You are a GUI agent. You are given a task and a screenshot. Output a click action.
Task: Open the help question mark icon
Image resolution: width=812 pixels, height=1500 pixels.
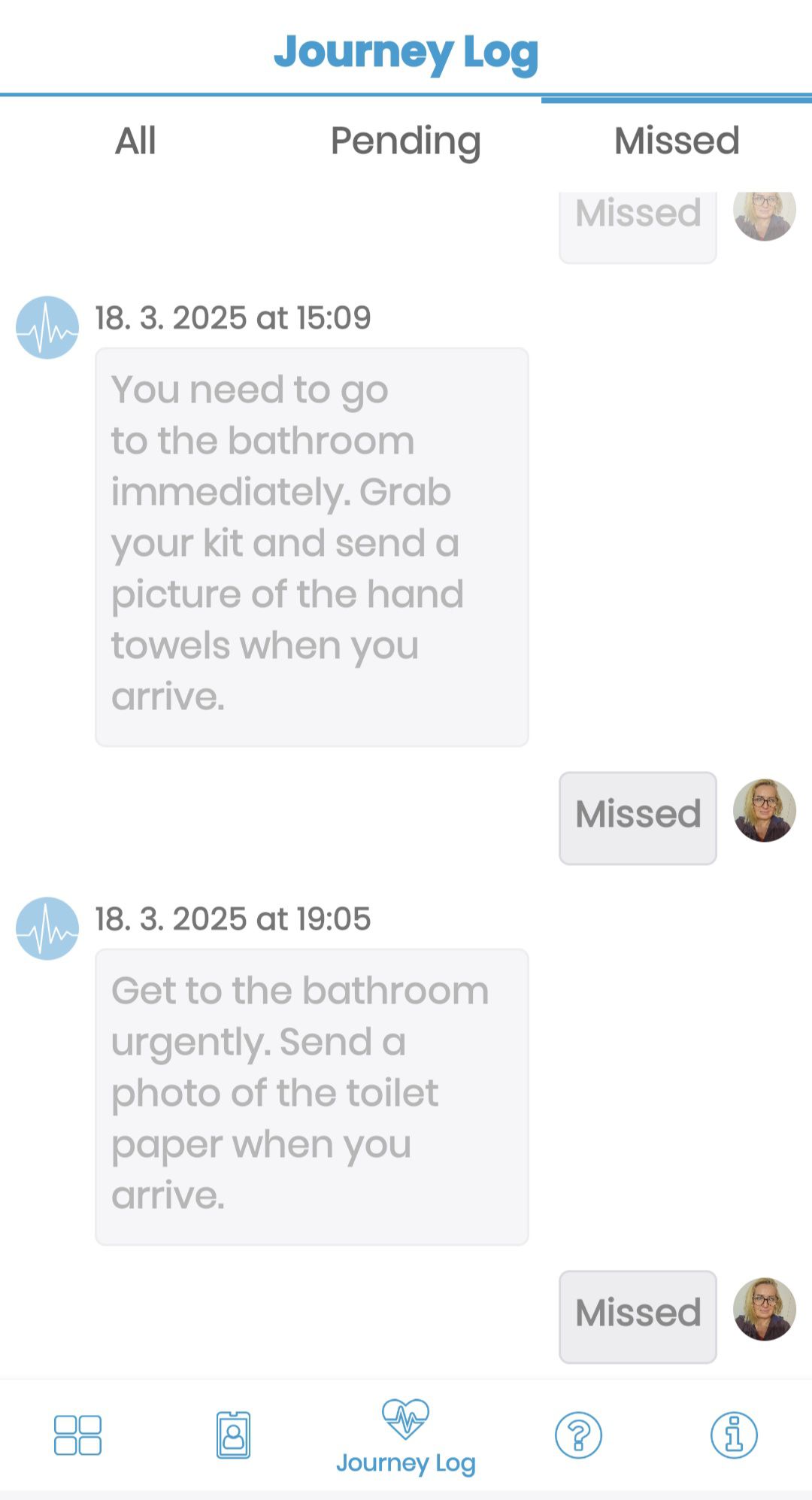pos(578,1435)
